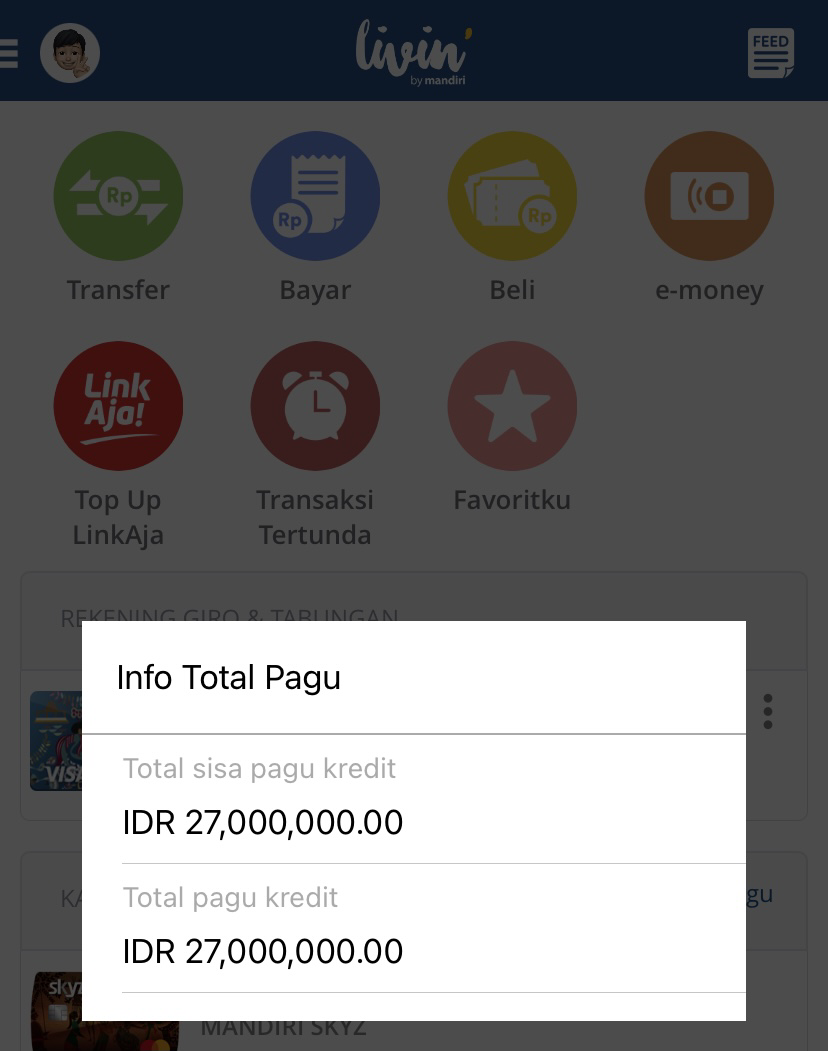
Task: Select the Top Up LinkAja icon
Action: [x=118, y=406]
